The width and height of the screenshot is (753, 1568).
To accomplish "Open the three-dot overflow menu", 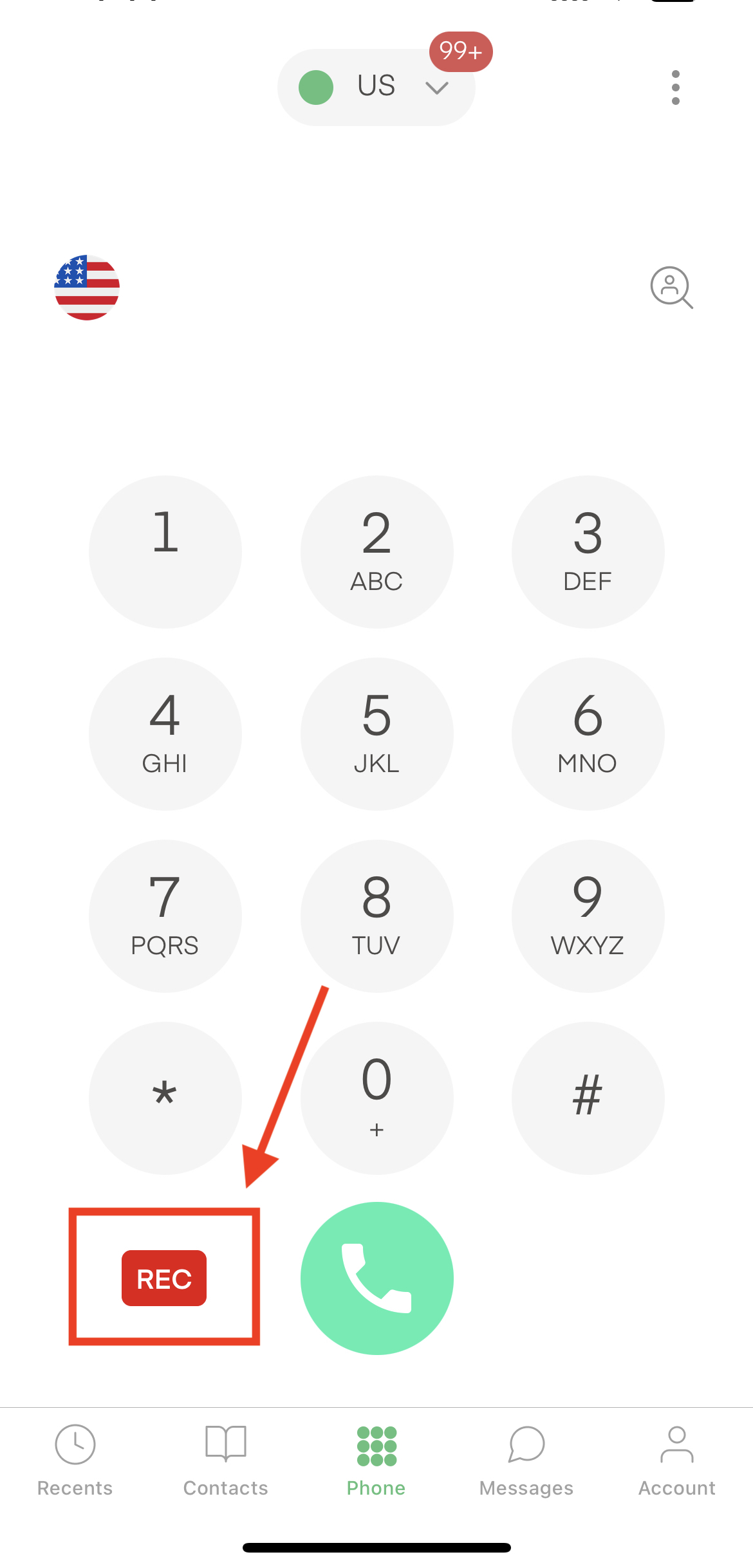I will tap(675, 88).
